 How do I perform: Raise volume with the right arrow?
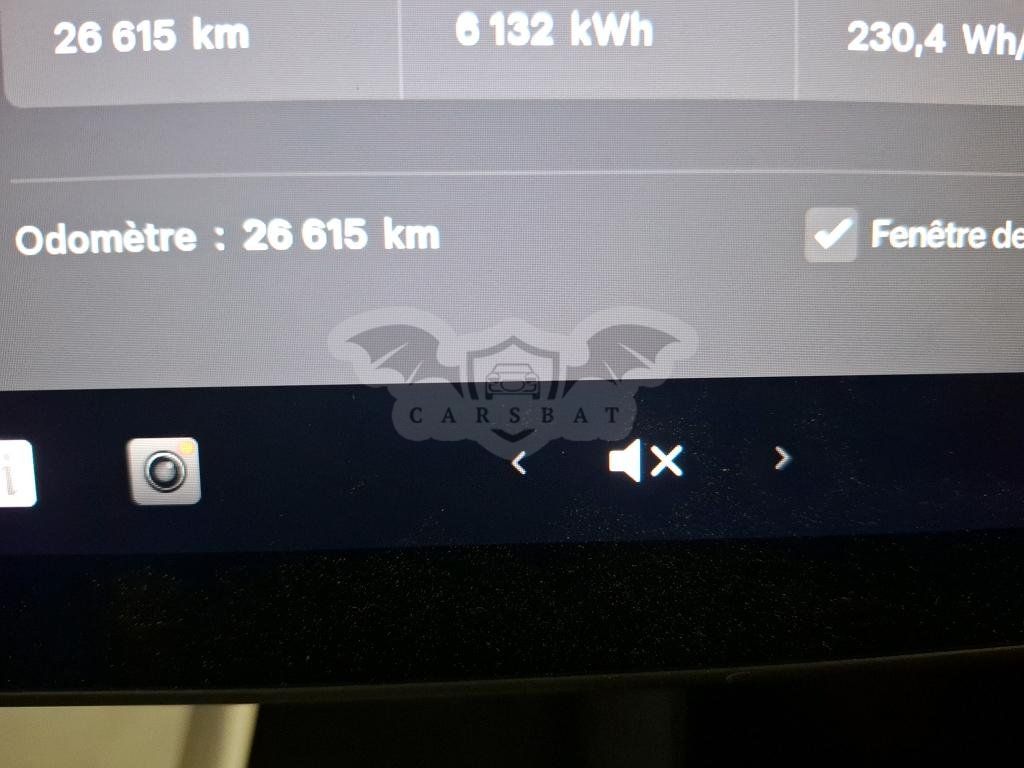click(x=782, y=458)
